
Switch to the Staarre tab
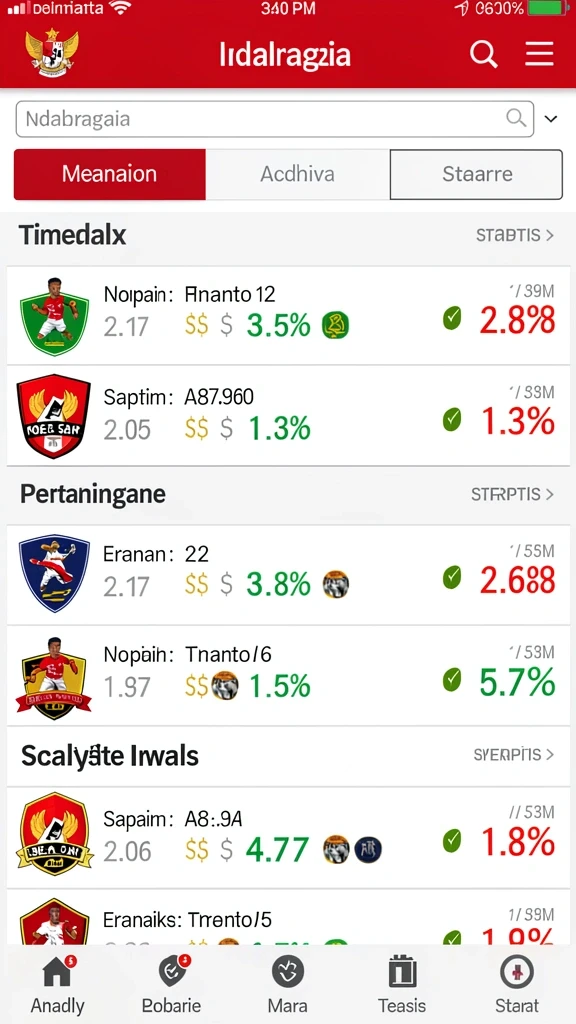tap(476, 174)
